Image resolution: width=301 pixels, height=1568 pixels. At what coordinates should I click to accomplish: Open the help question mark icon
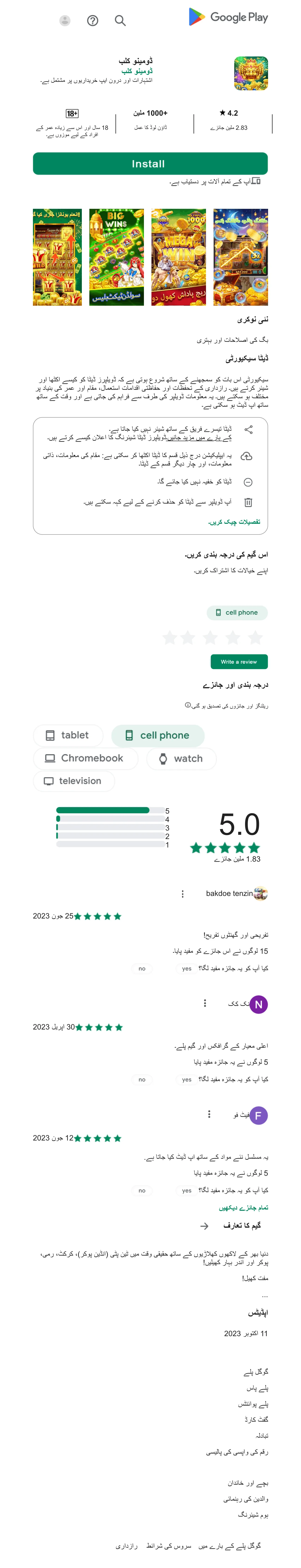tap(93, 21)
